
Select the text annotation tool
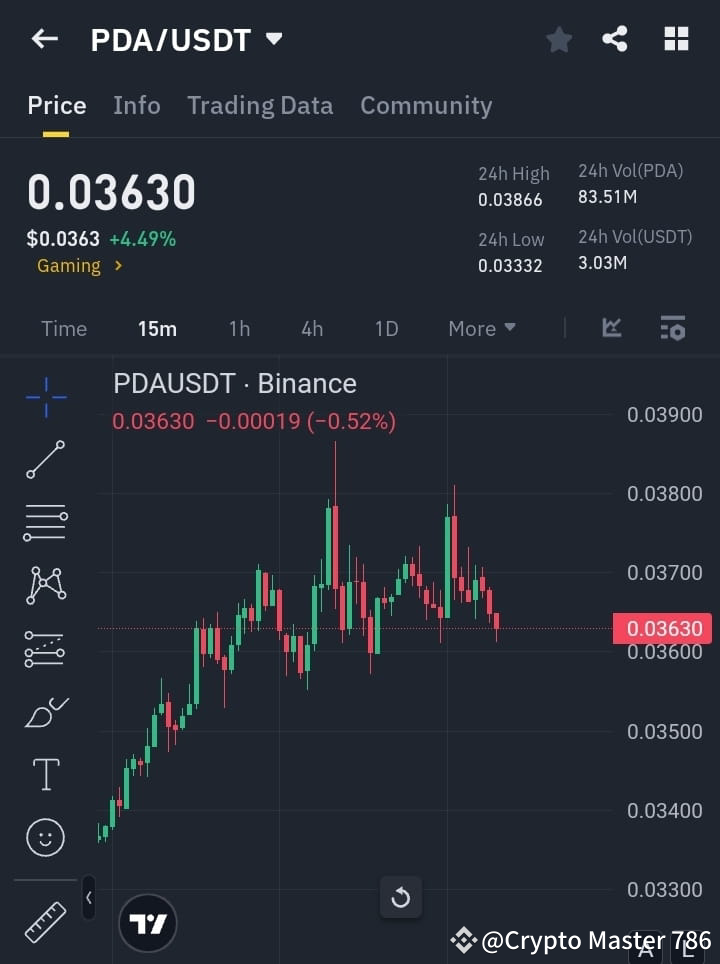coord(44,774)
